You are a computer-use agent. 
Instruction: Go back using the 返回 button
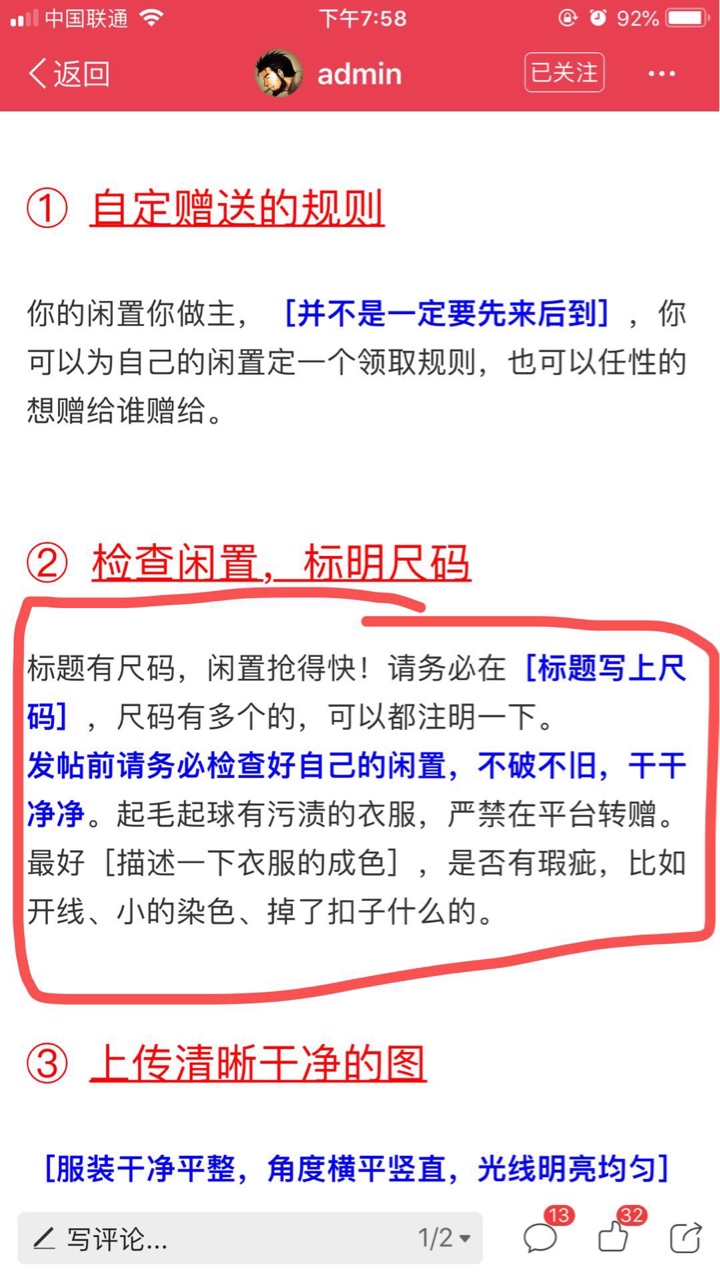click(68, 74)
